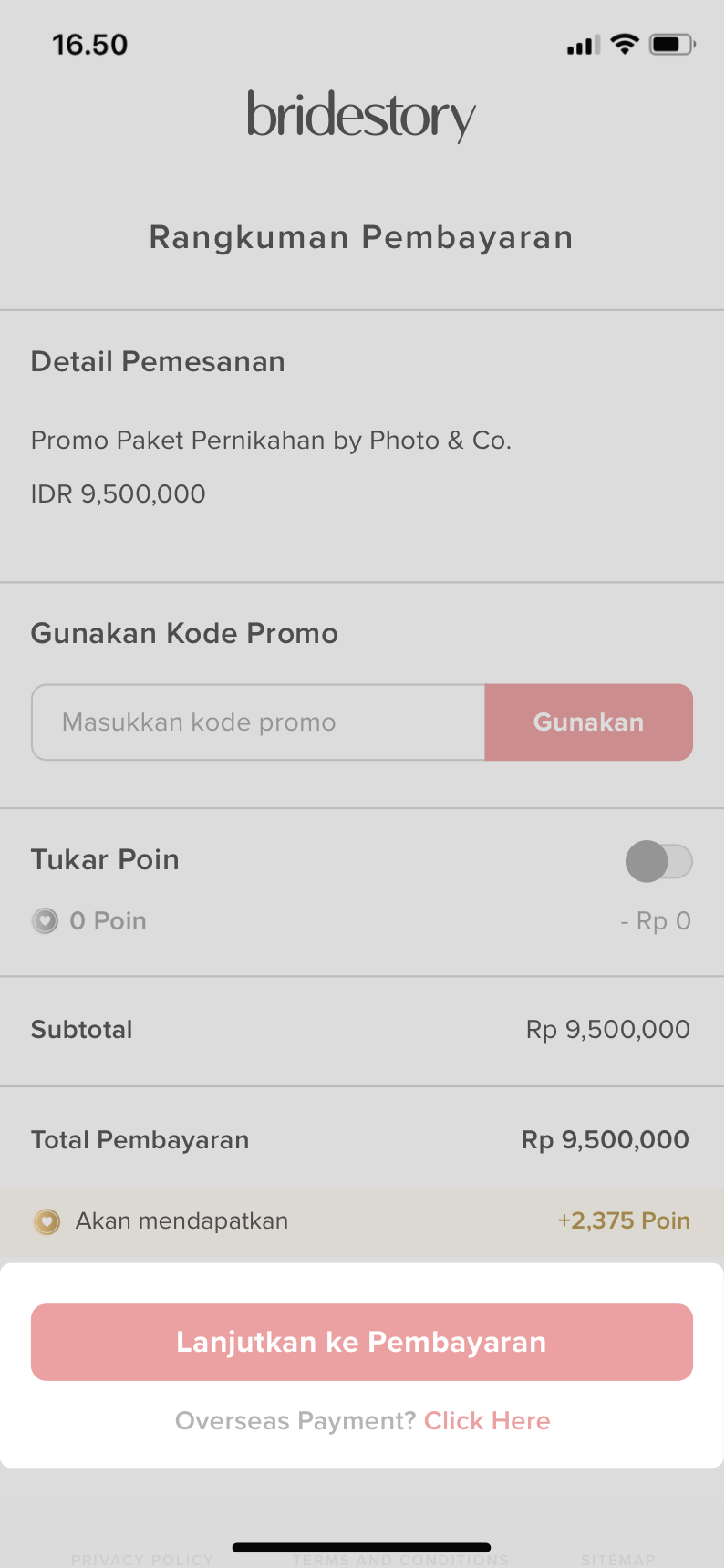
Task: Tap the promo code input field
Action: point(258,722)
